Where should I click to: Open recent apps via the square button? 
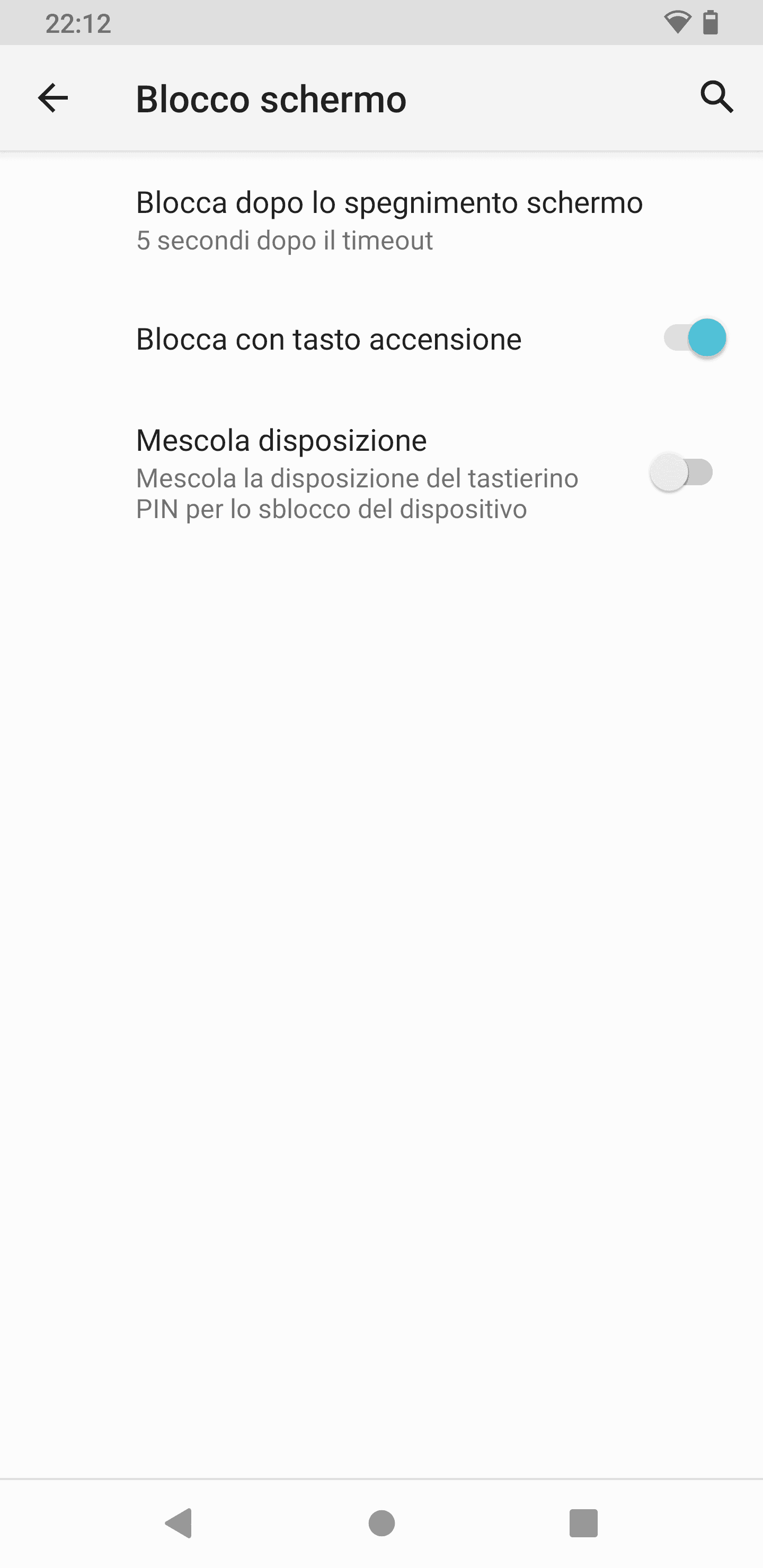(583, 1524)
